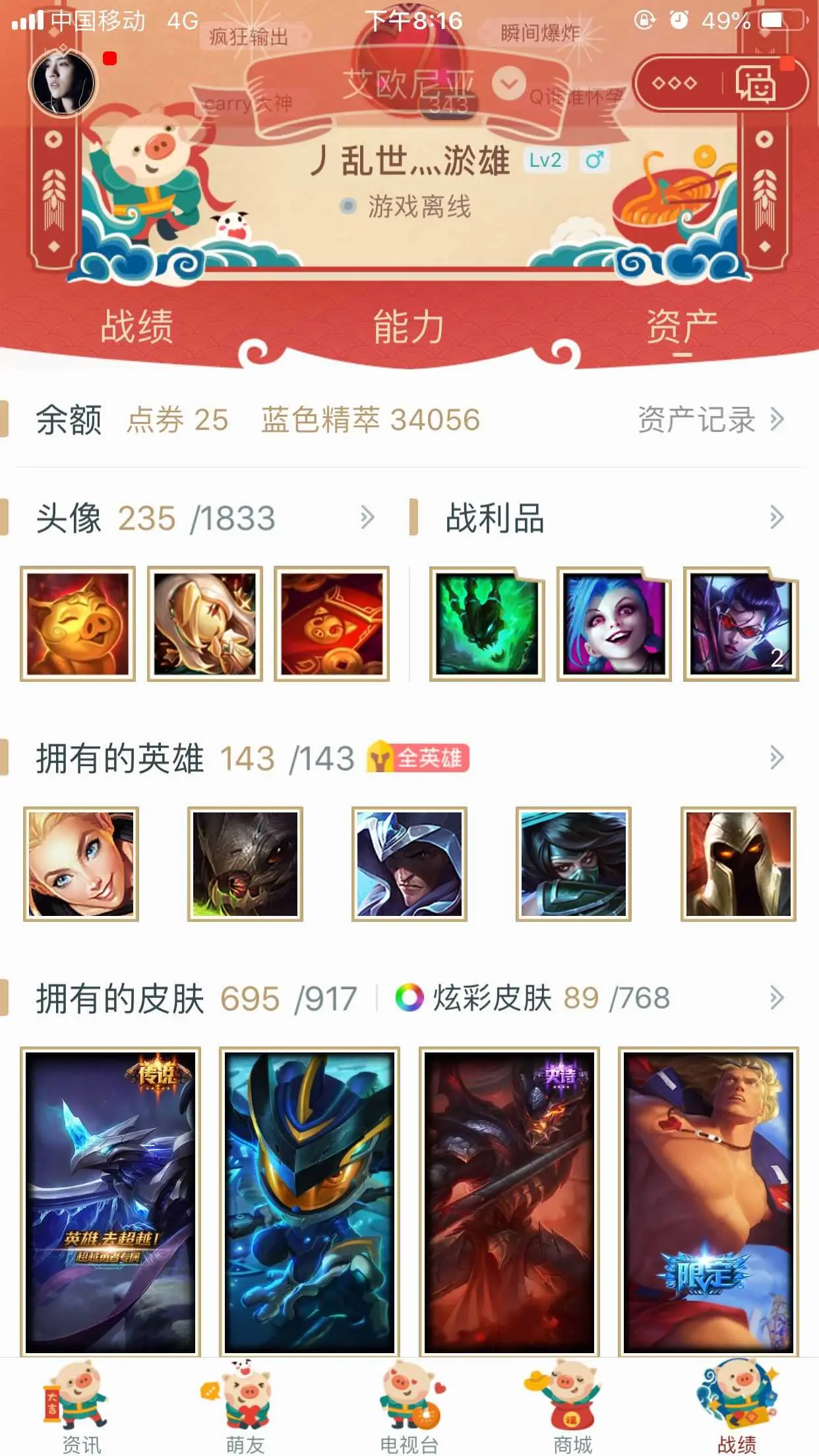
Task: Switch to the 战绩 top tab
Action: [x=136, y=326]
